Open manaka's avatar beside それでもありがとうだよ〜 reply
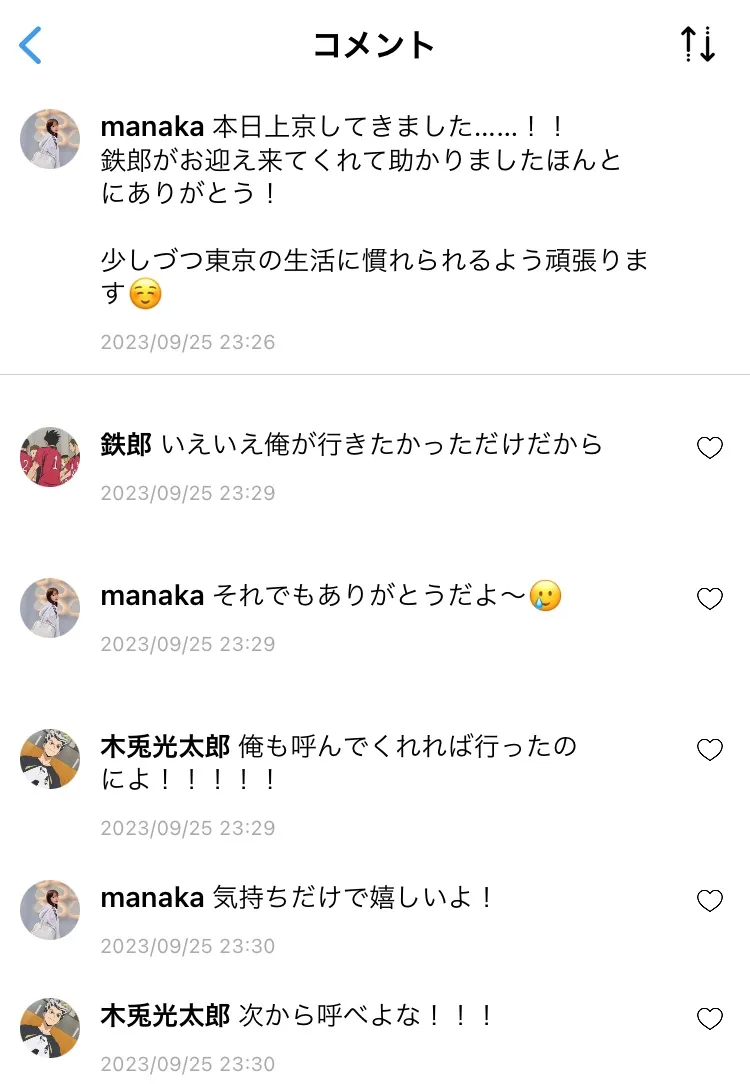The height and width of the screenshot is (1084, 750). tap(50, 608)
